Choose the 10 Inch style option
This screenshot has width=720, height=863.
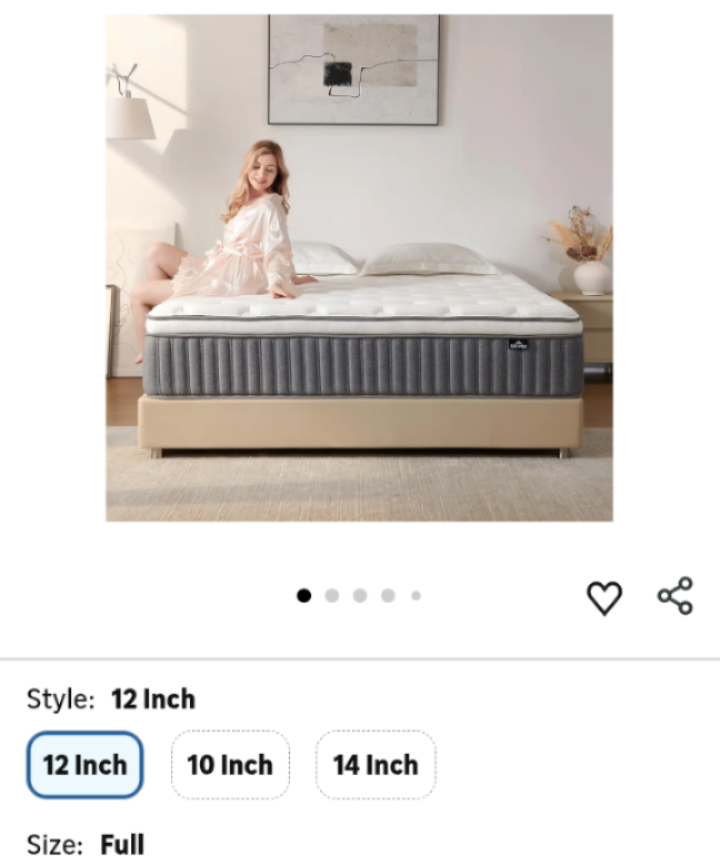click(230, 765)
